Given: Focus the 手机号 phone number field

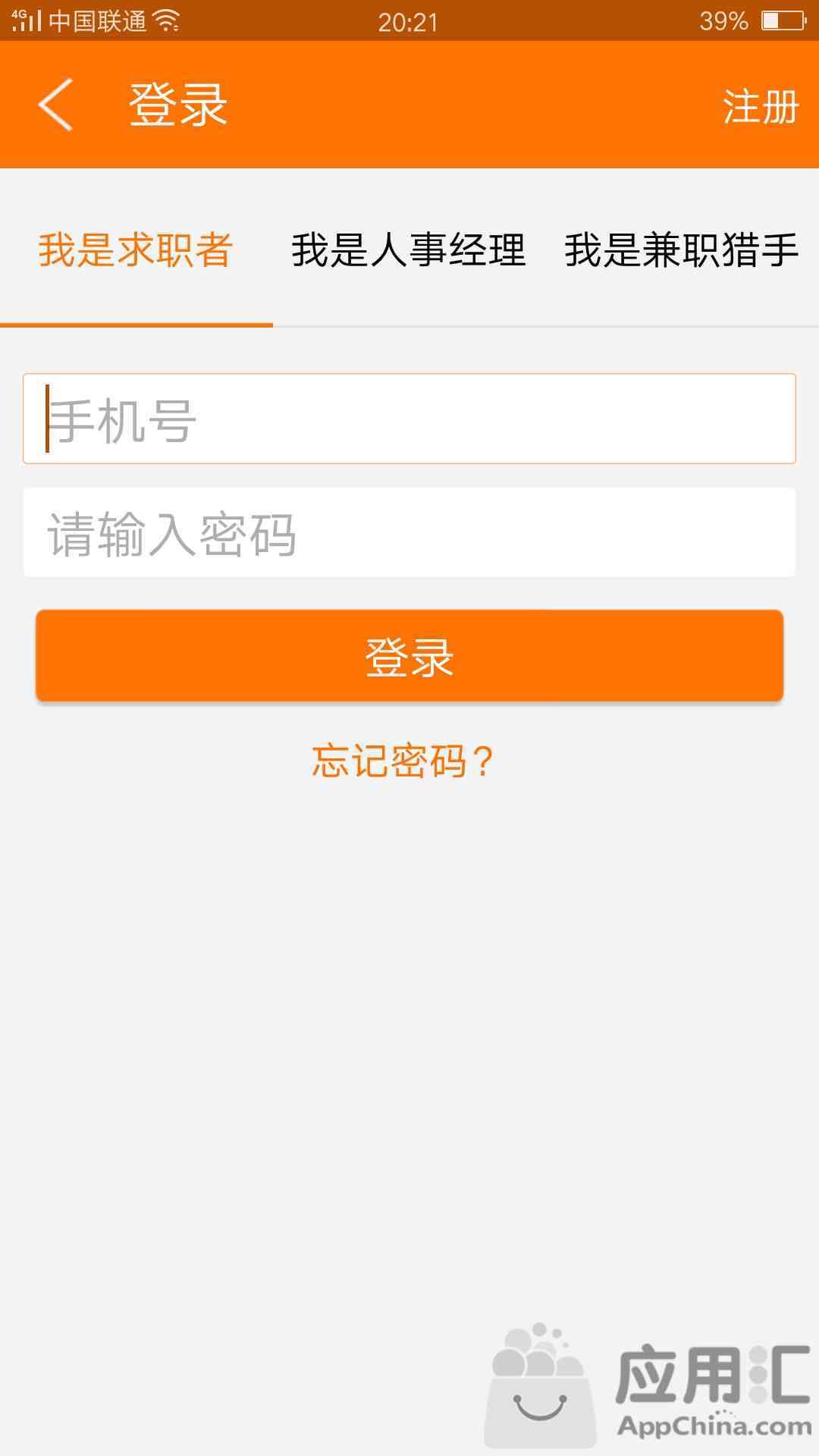Looking at the screenshot, I should point(409,419).
